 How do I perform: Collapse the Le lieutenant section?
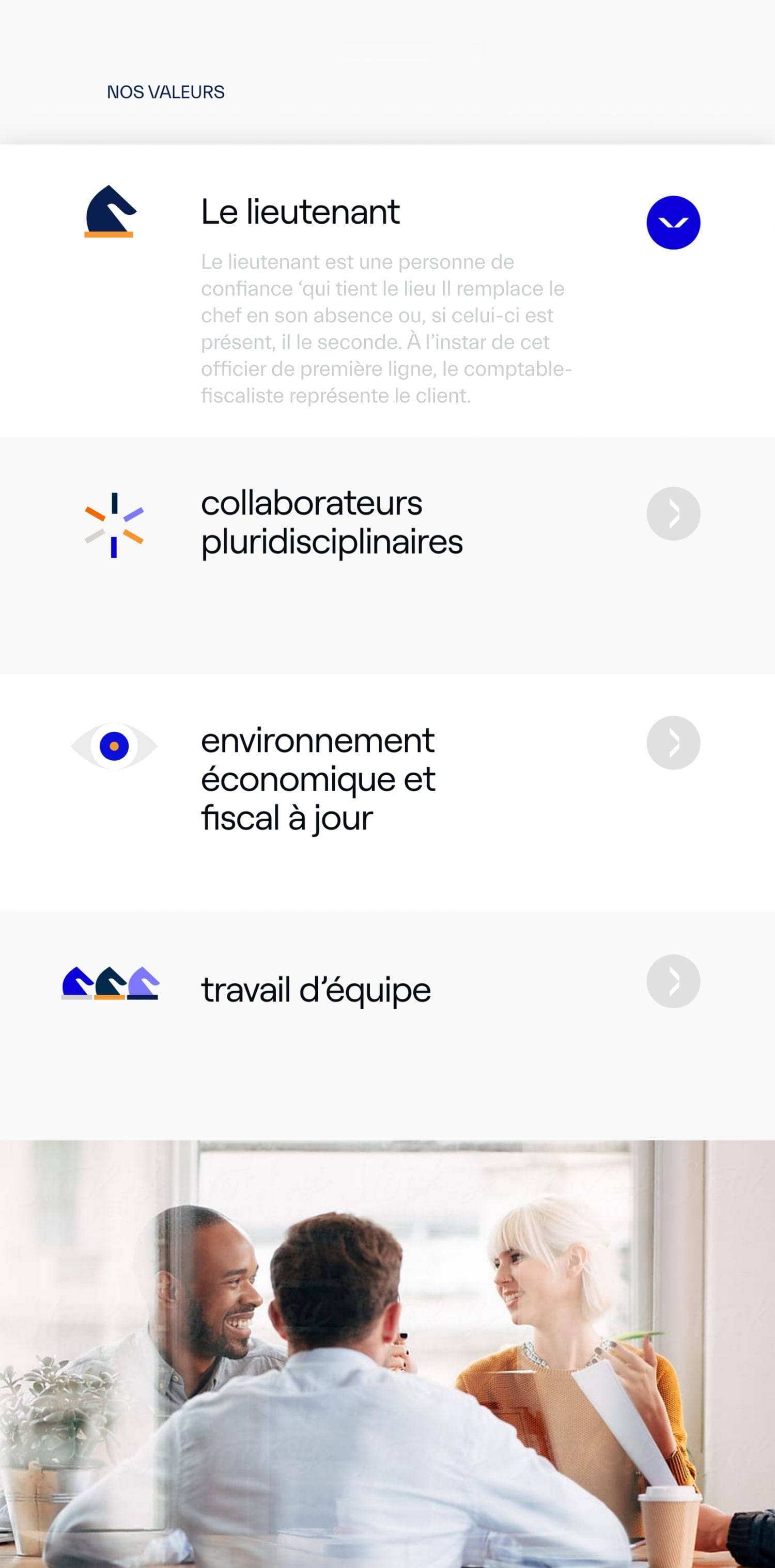[673, 223]
